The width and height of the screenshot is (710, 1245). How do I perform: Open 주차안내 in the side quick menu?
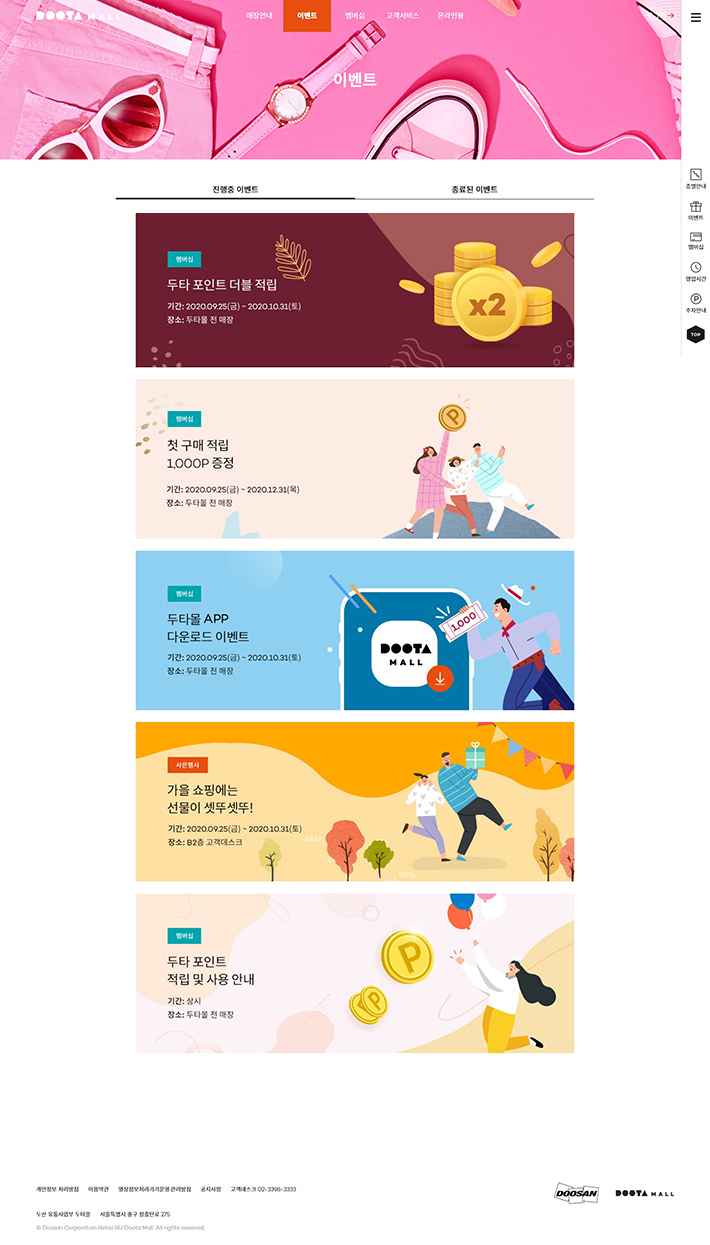695,303
